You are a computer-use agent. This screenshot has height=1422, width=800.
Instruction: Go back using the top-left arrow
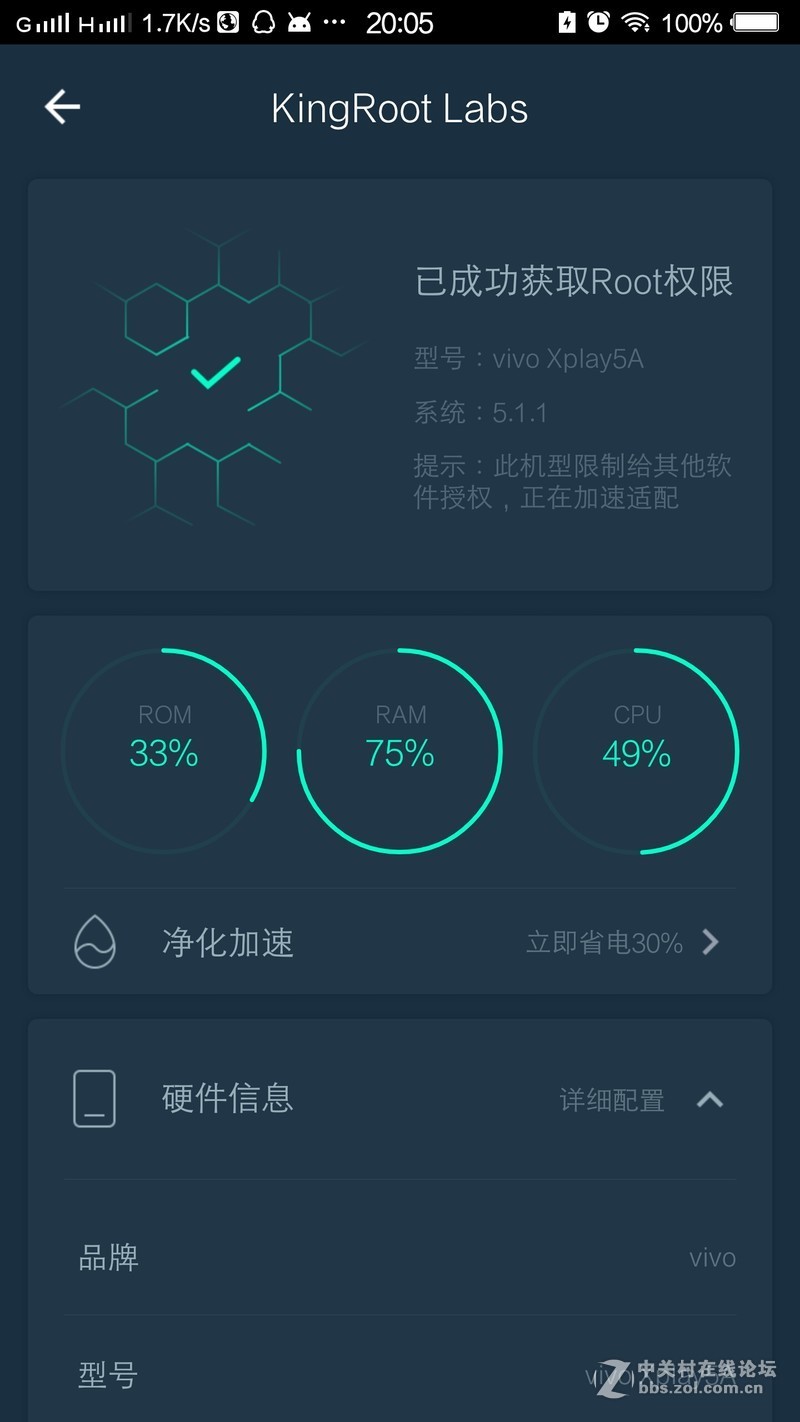pos(62,107)
